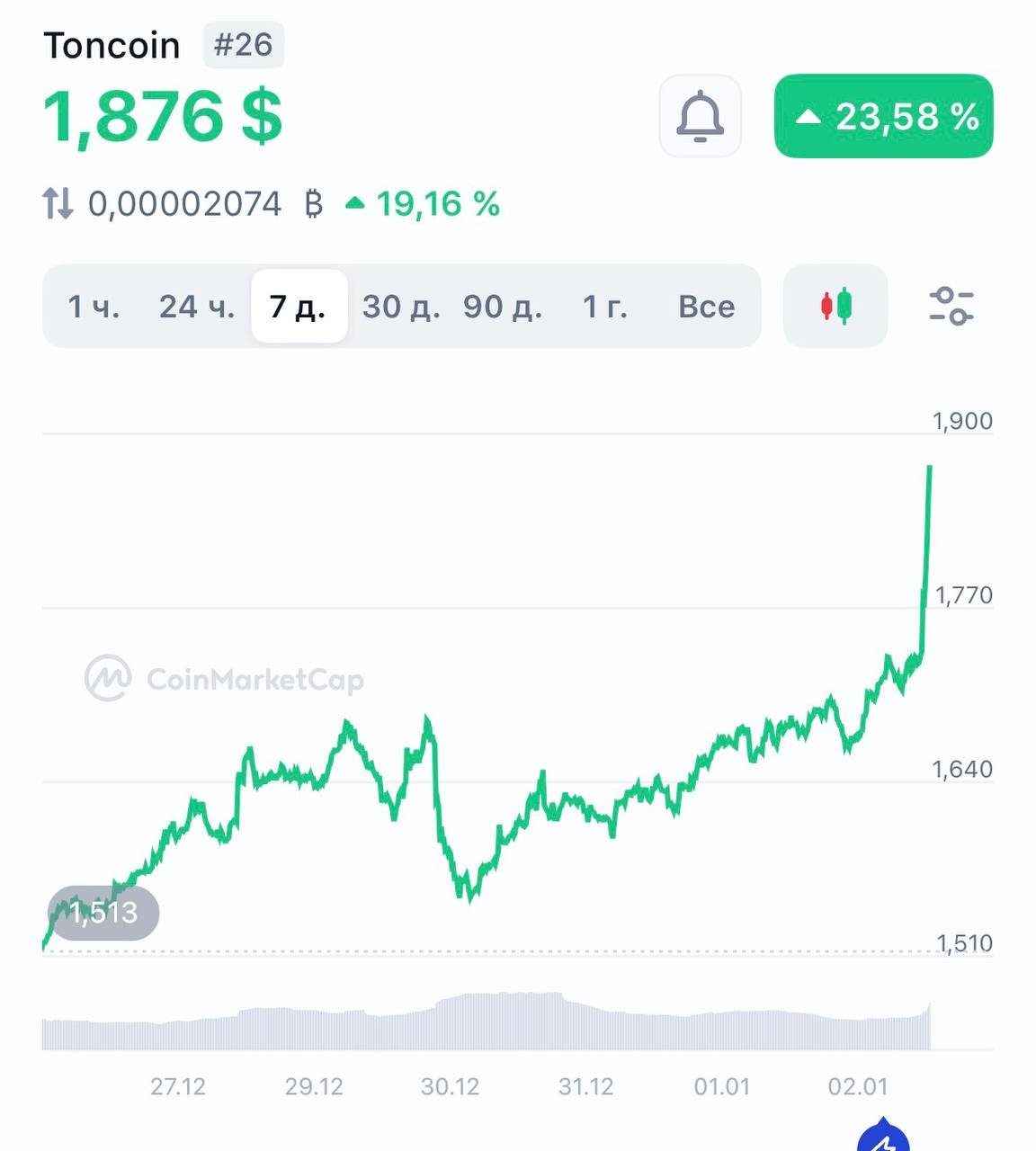Tap the 23,58 % change button
The width and height of the screenshot is (1036, 1151).
[883, 117]
